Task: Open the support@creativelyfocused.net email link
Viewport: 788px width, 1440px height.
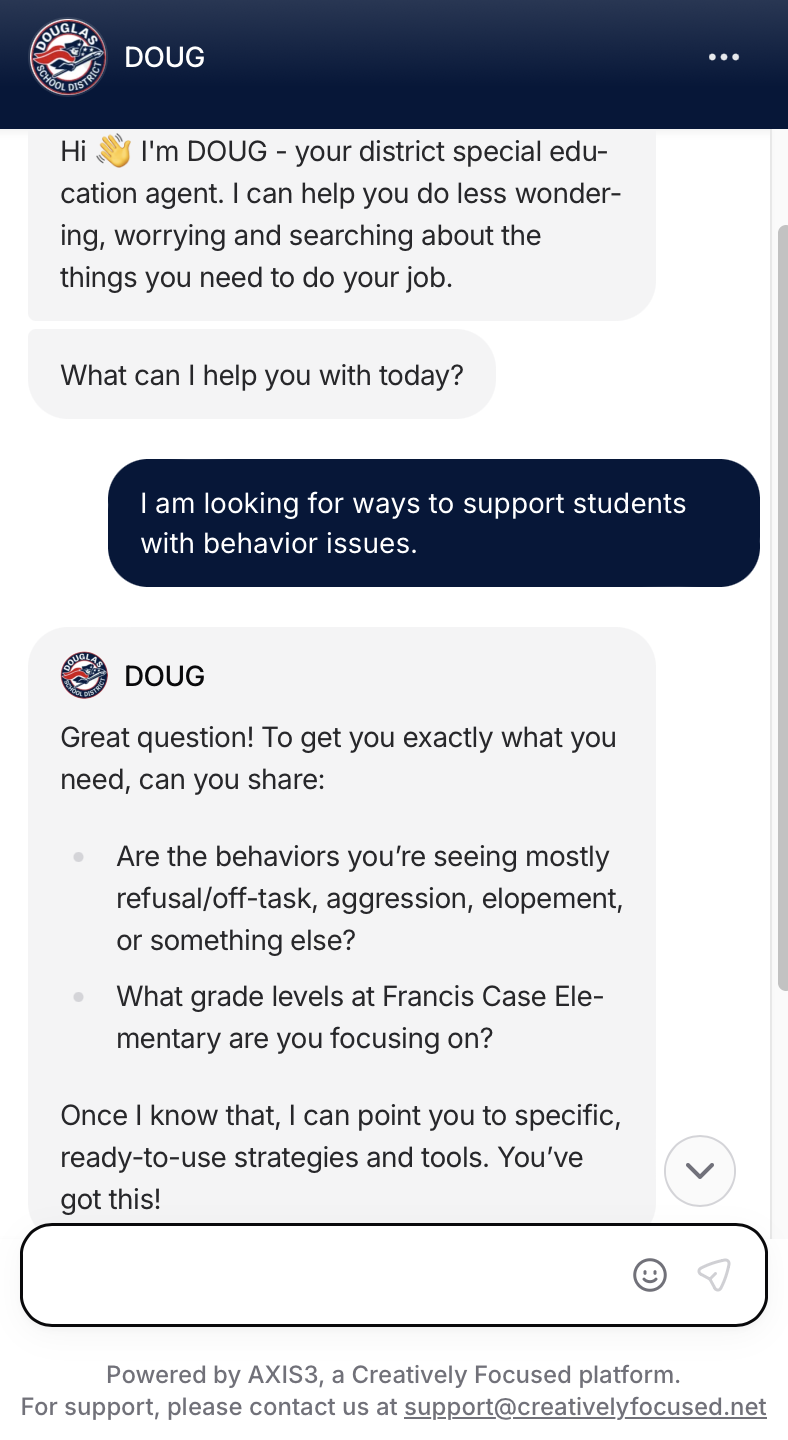Action: click(585, 1407)
